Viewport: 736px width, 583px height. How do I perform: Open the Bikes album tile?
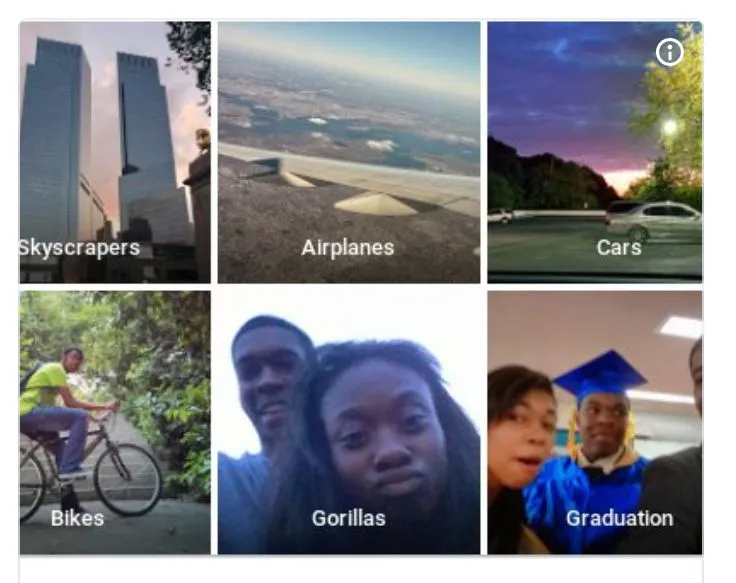114,422
